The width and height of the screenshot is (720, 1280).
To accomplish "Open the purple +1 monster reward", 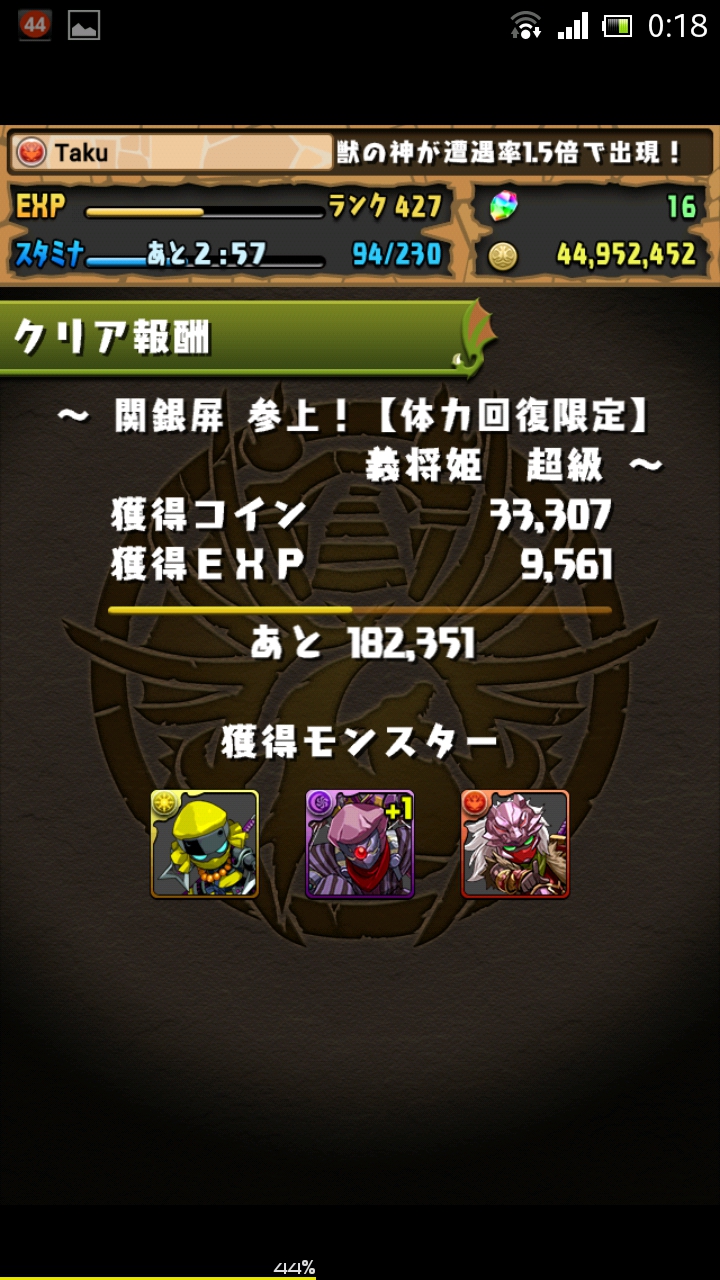I will point(360,844).
